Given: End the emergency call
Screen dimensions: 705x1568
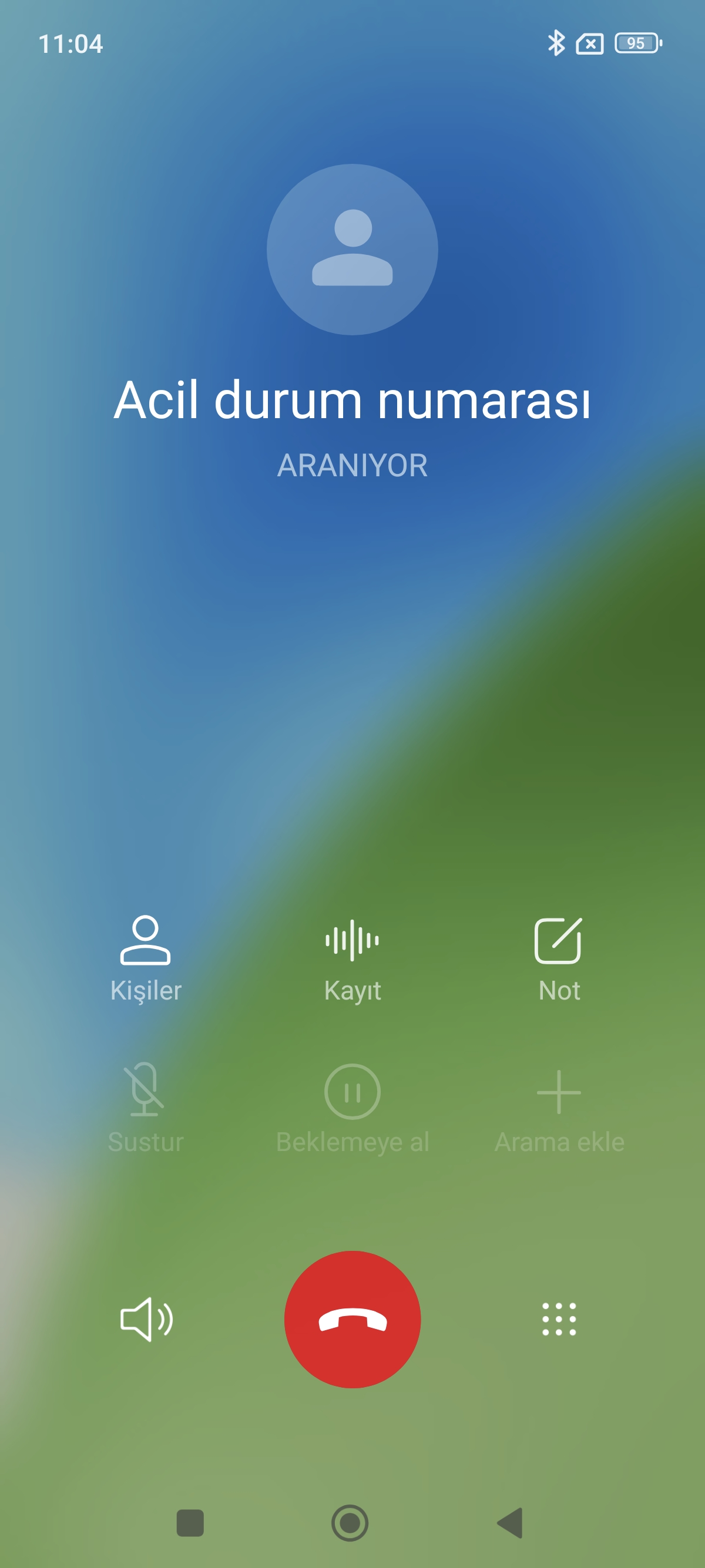Looking at the screenshot, I should [352, 1319].
